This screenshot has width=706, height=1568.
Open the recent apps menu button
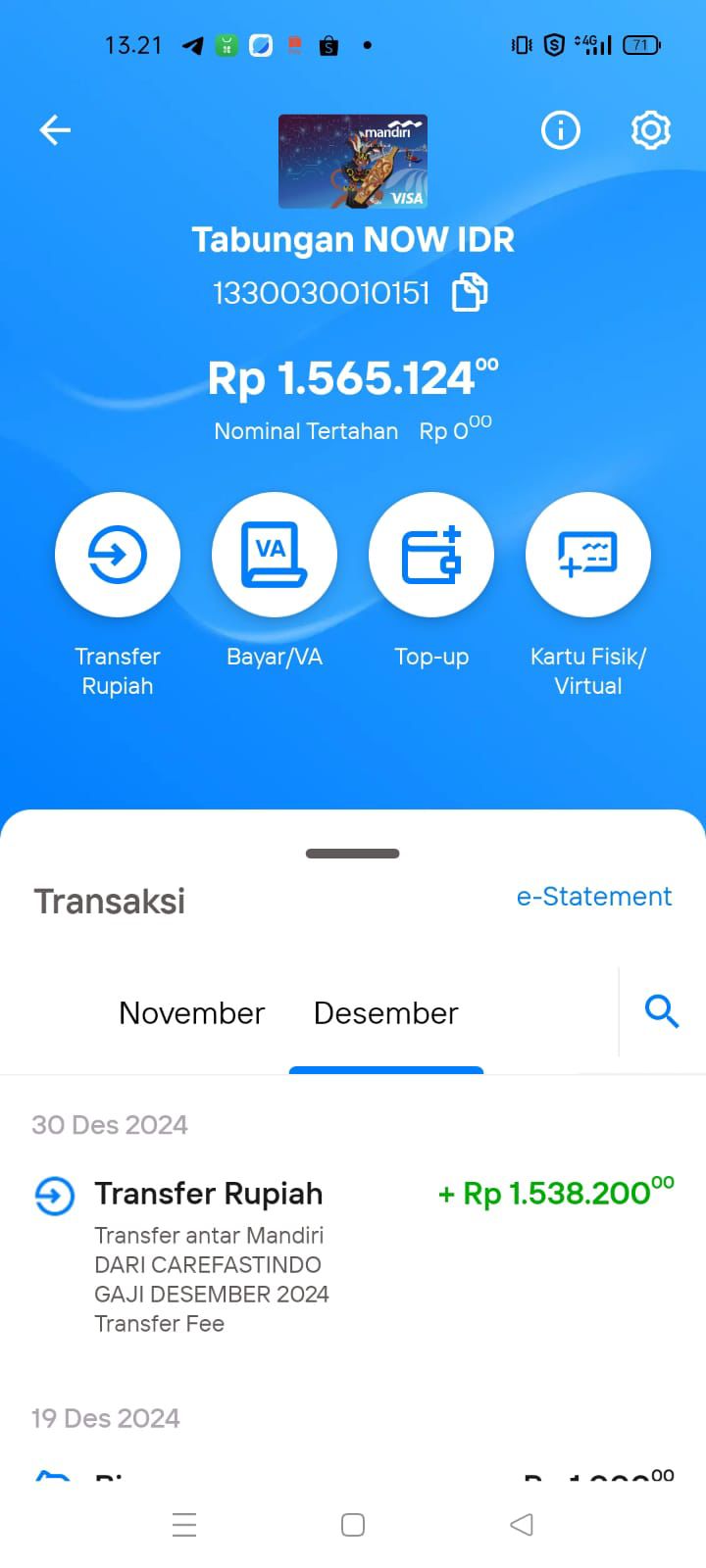coord(184,1525)
